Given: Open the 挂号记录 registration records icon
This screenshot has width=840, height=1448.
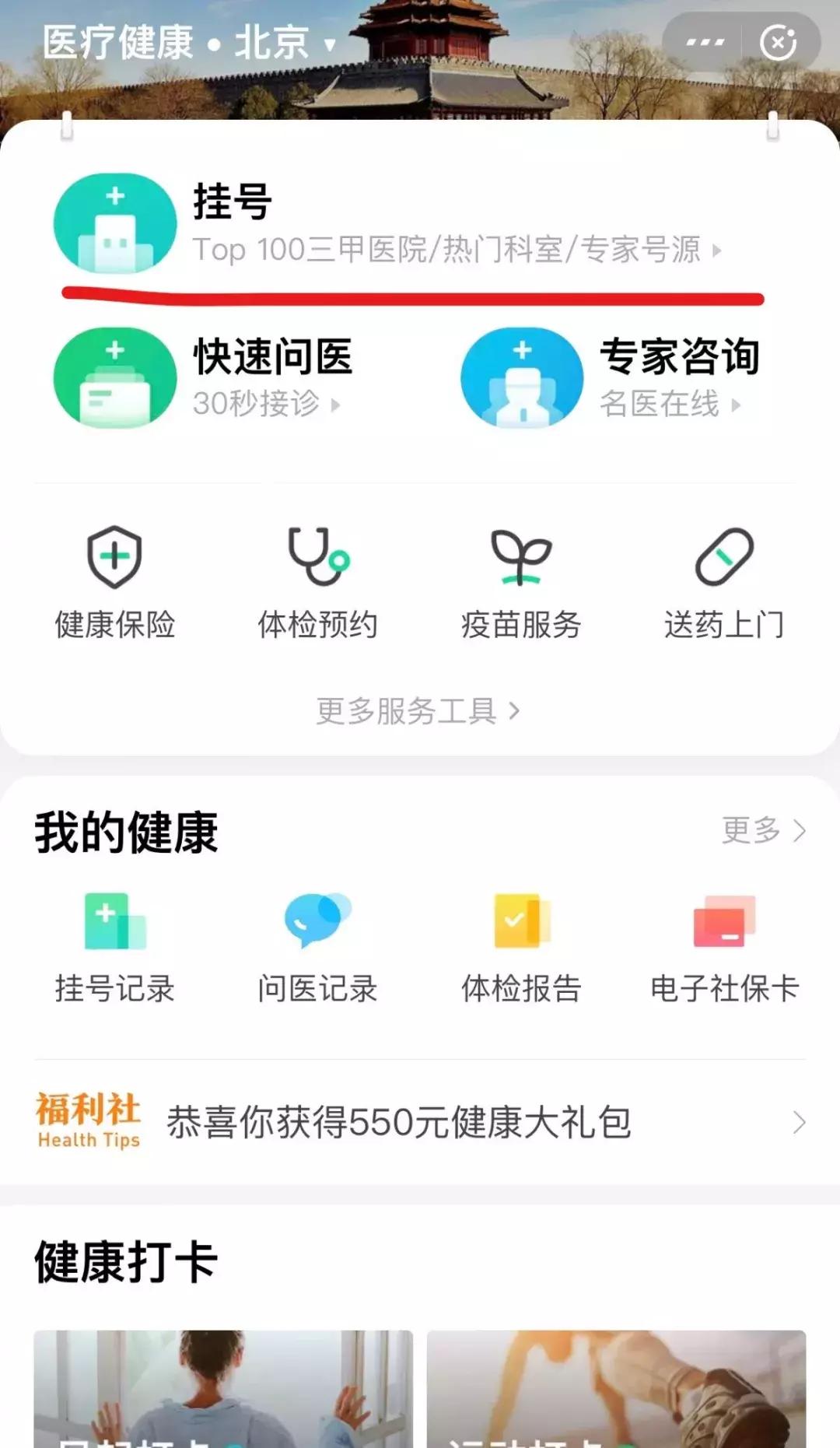Looking at the screenshot, I should pyautogui.click(x=114, y=926).
